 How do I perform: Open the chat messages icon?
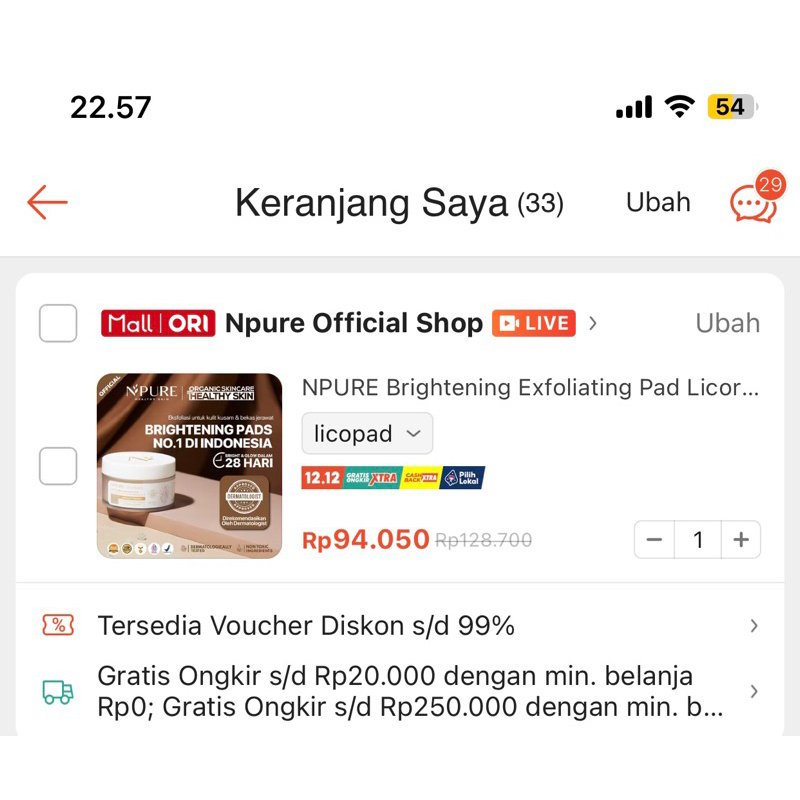click(753, 202)
